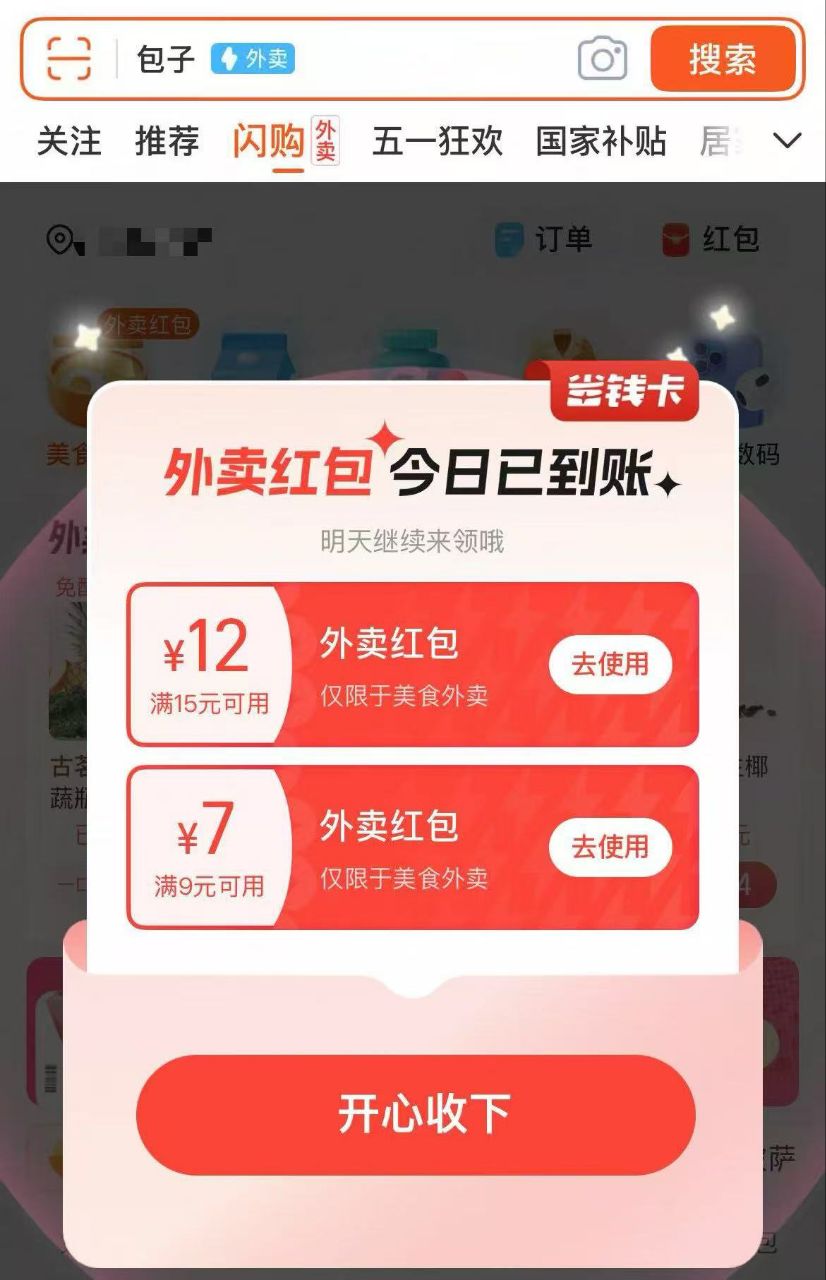Open camera image search
The width and height of the screenshot is (826, 1280).
602,59
